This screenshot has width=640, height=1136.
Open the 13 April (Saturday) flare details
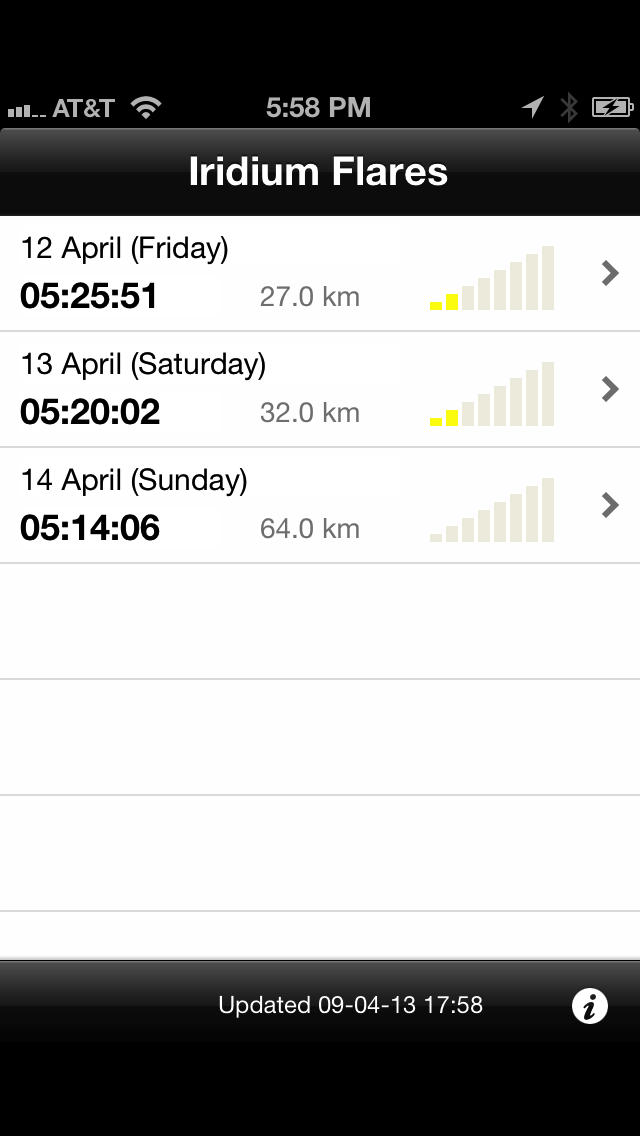point(320,389)
